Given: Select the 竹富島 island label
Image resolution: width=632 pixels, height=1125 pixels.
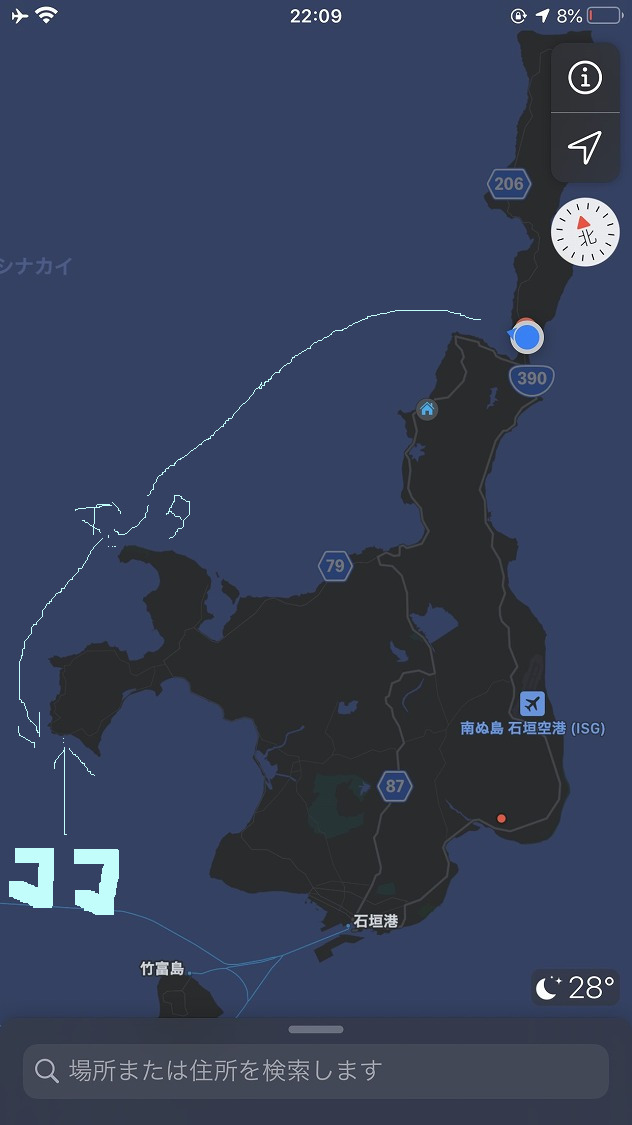Looking at the screenshot, I should click(162, 968).
